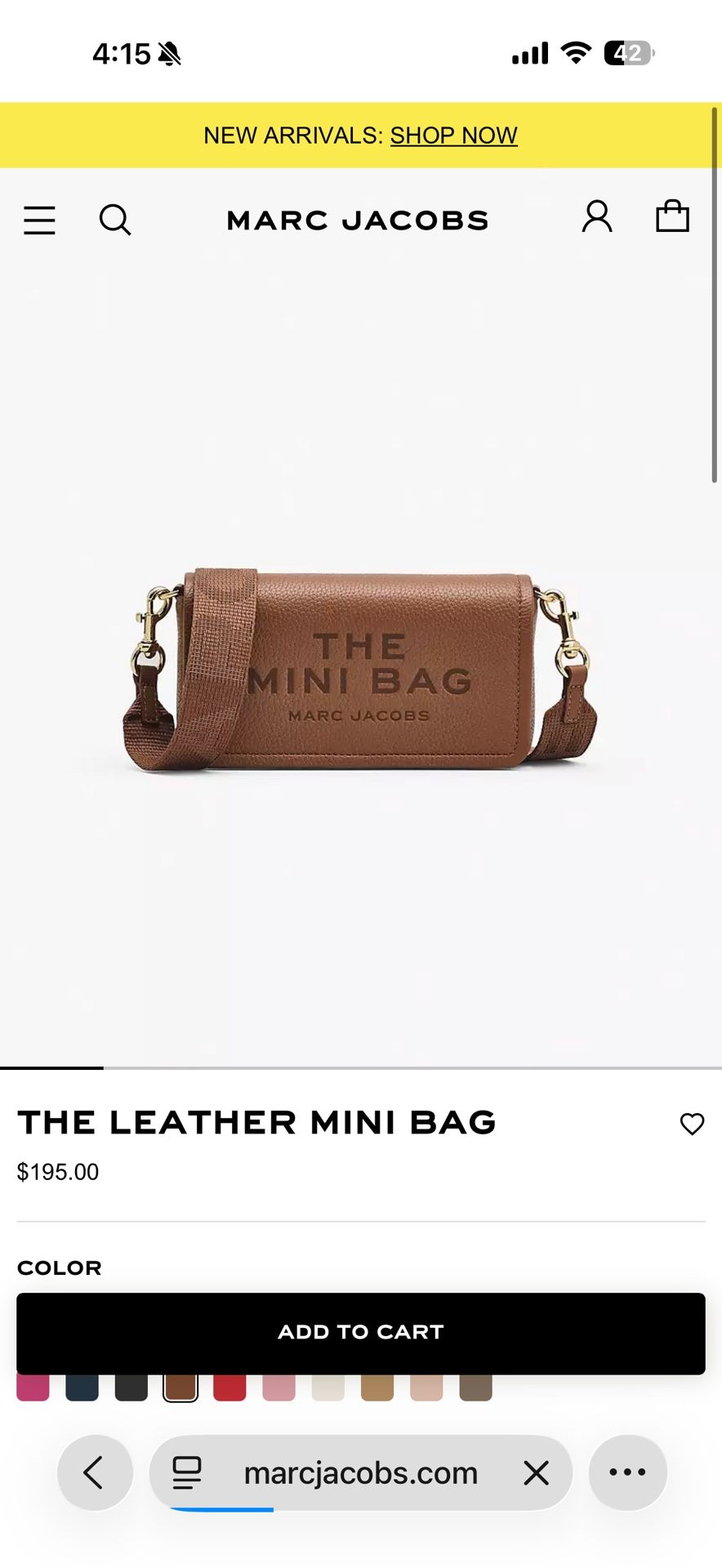Open the browser three-dot options menu
Image resolution: width=722 pixels, height=1568 pixels.
point(626,1472)
